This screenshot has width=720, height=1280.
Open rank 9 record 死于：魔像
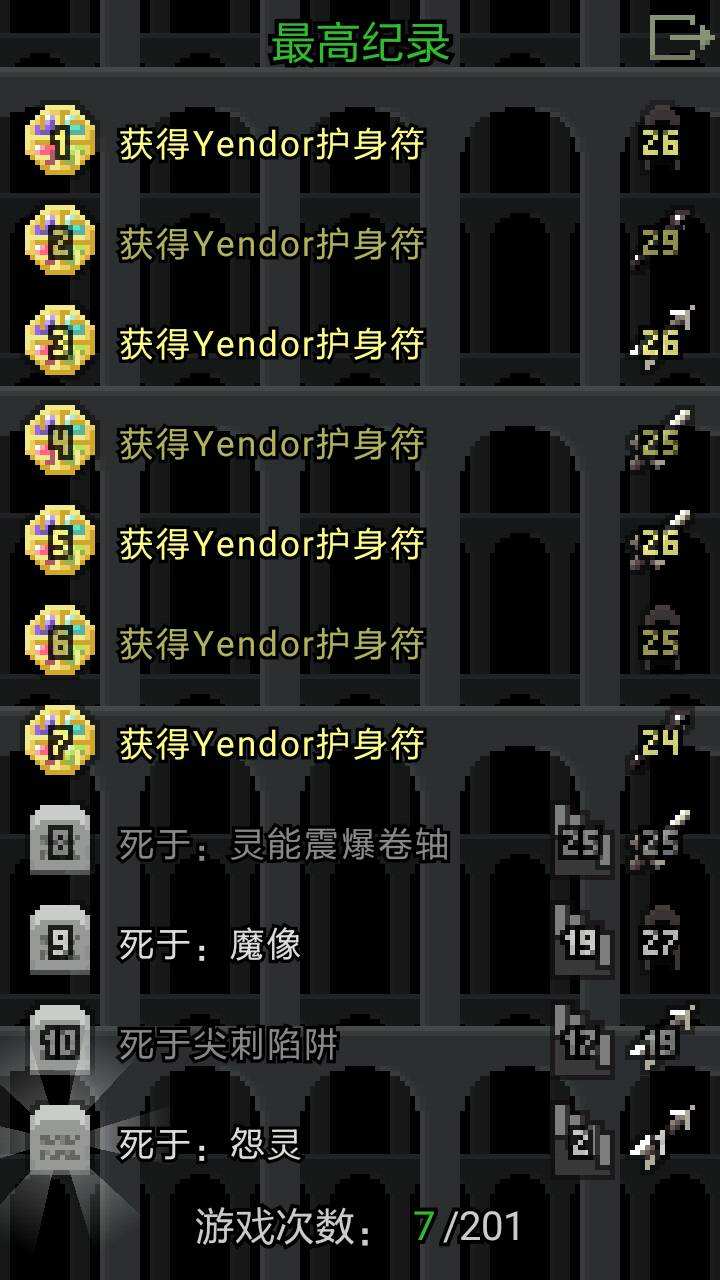click(210, 945)
